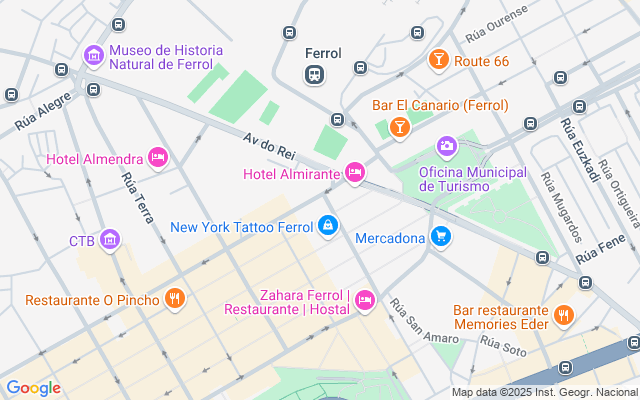Screen dimensions: 640x400
Task: Select the Route 66 restaurant pin
Action: pos(438,61)
